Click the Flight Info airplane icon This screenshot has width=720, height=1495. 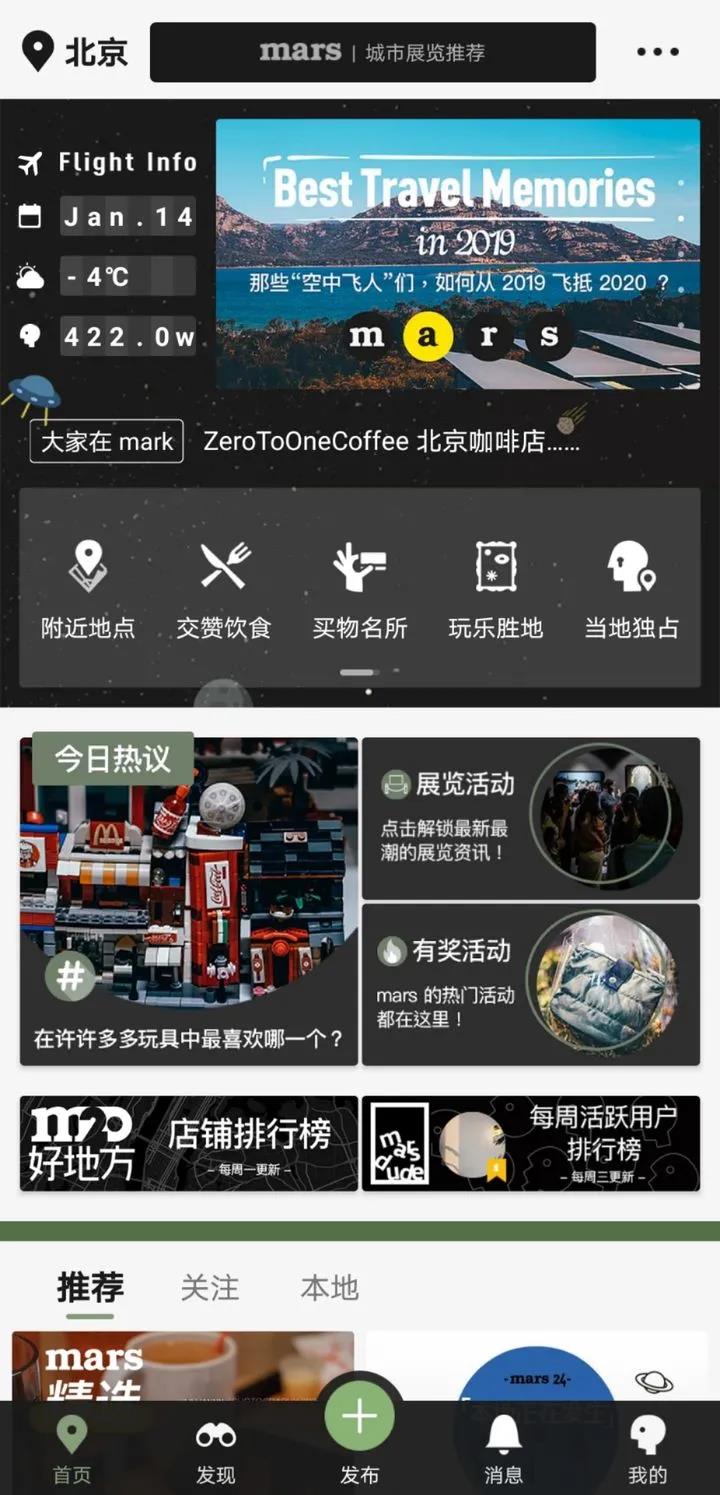31,162
